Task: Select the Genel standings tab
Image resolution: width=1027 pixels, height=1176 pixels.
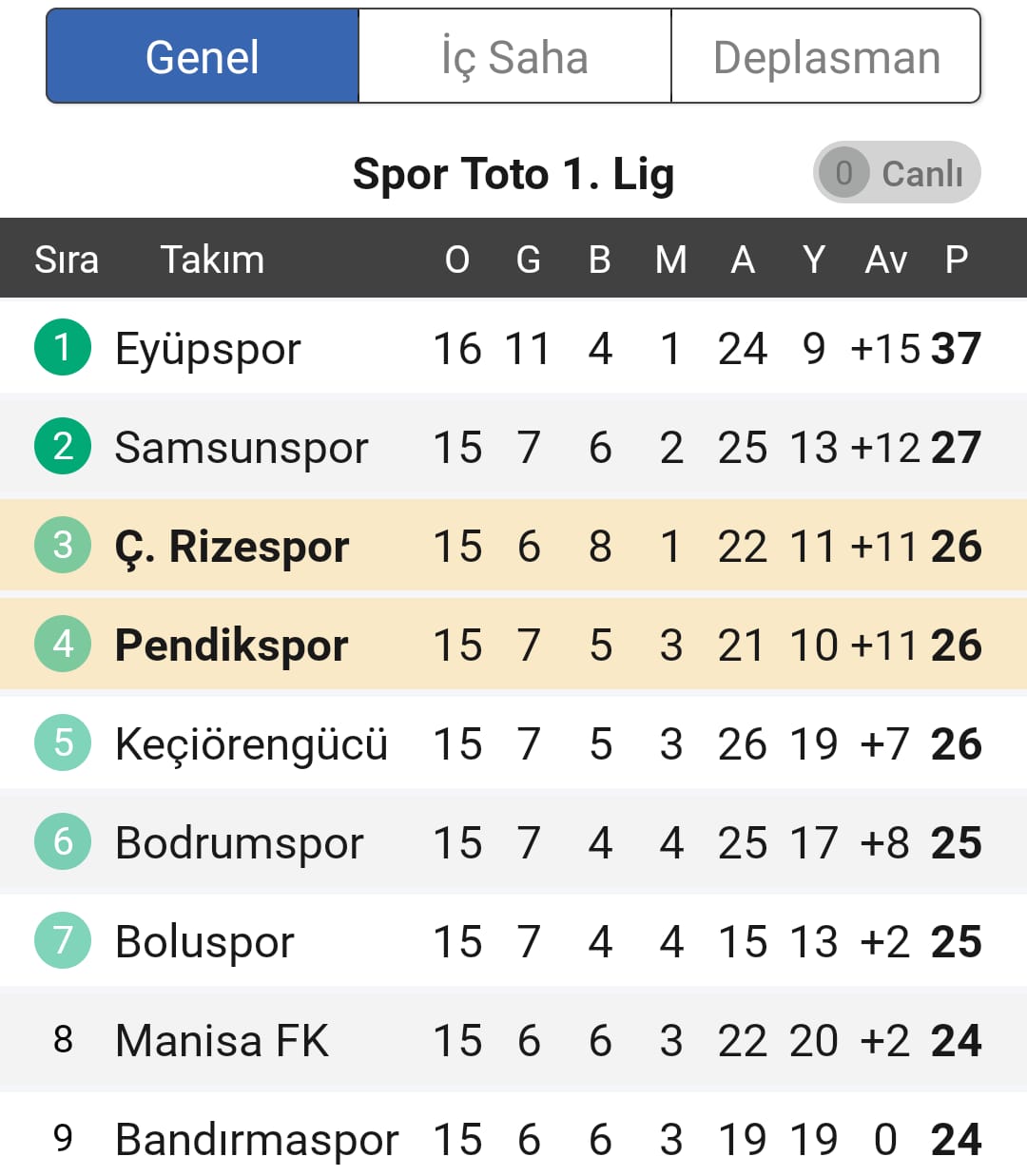Action: pos(203,57)
